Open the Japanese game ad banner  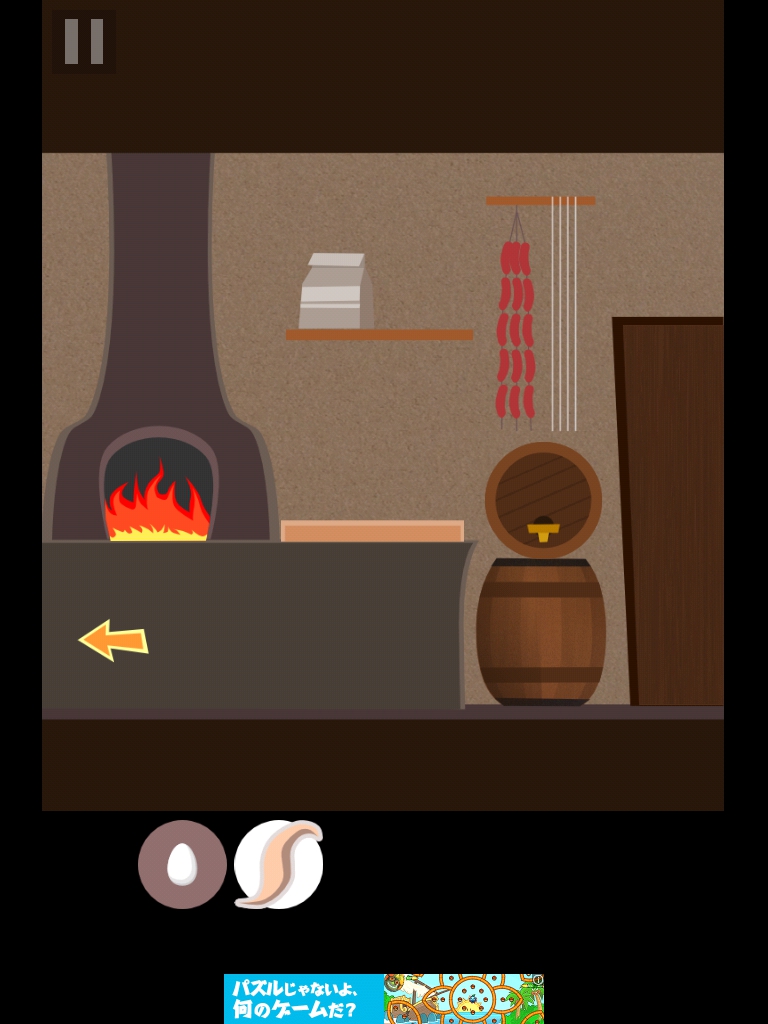[x=383, y=998]
